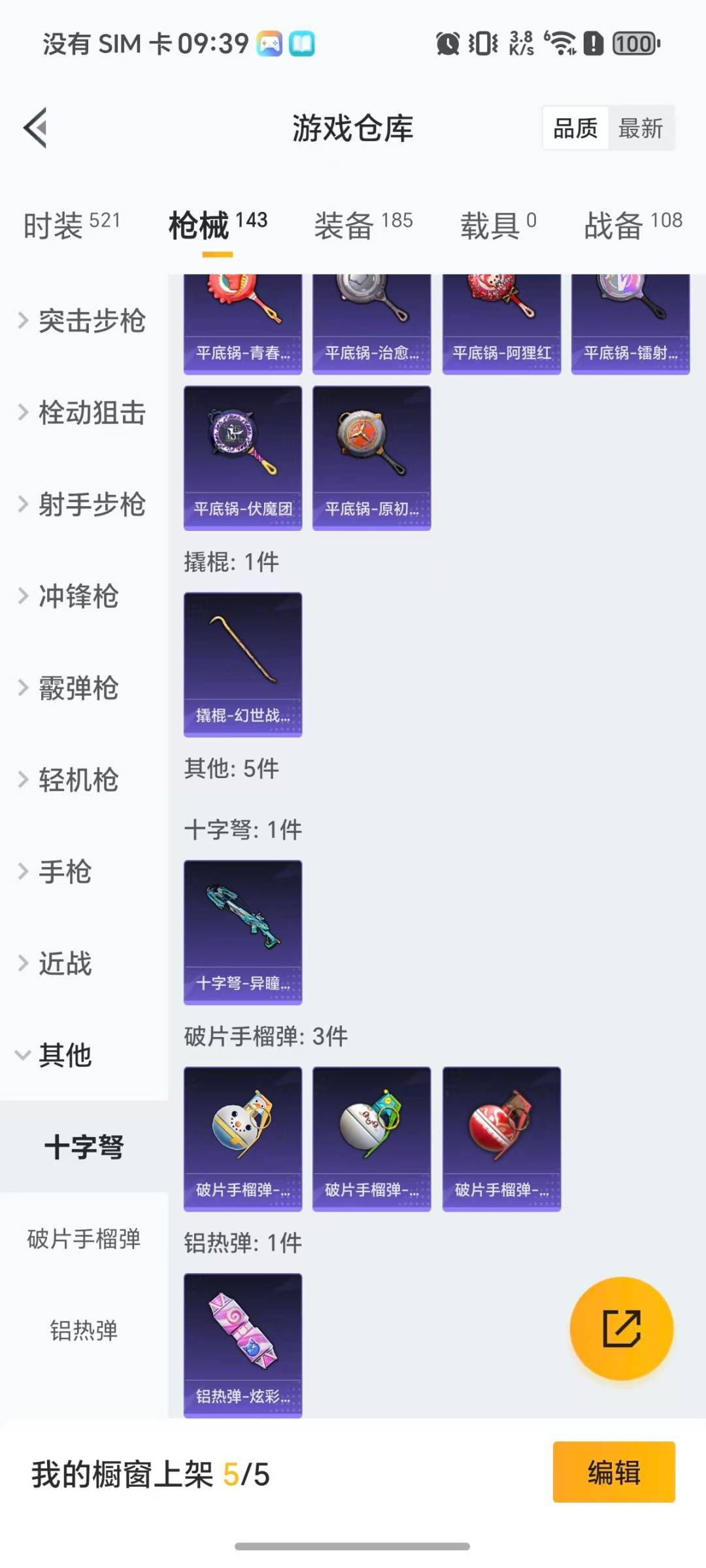This screenshot has height=1568, width=706.
Task: Select the 破片手榴弹 subcategory
Action: click(x=84, y=1238)
